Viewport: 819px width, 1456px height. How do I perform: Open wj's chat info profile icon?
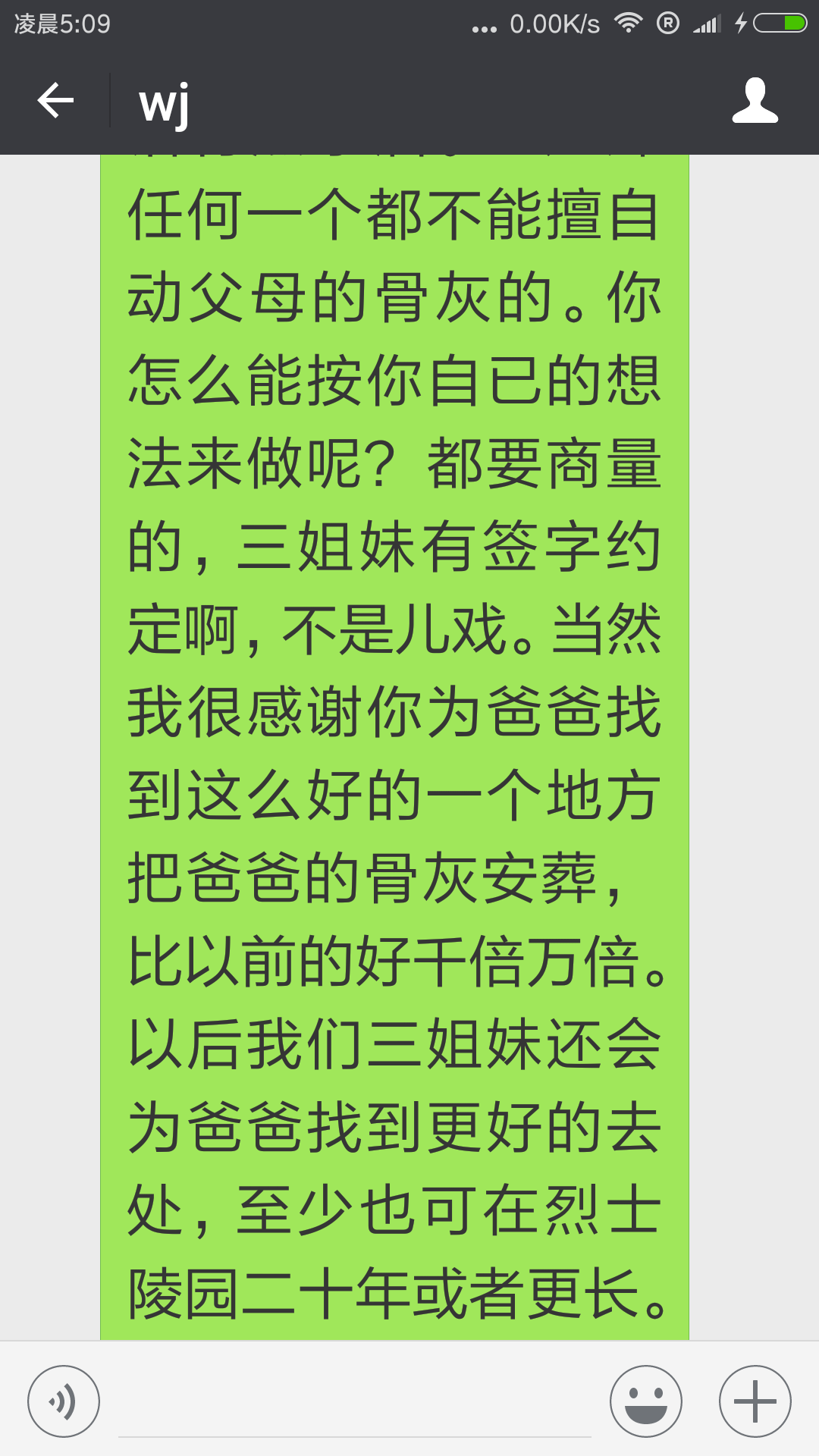(755, 101)
